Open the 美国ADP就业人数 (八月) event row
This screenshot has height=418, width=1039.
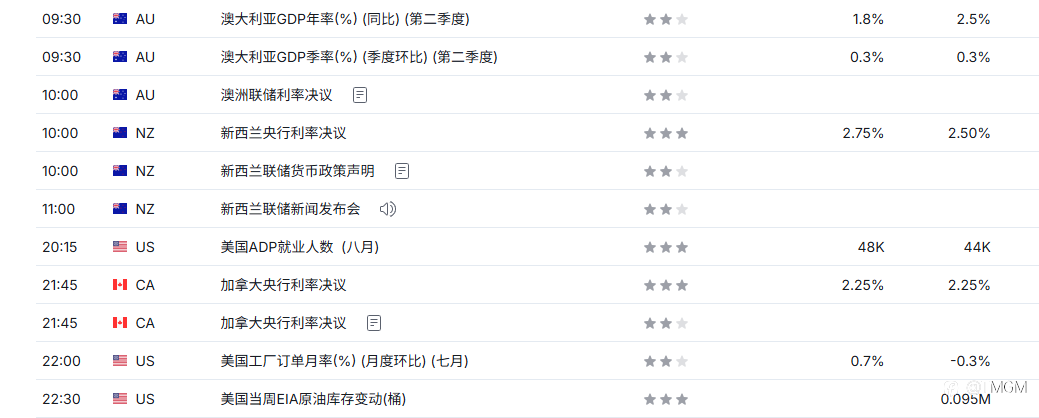[520, 247]
